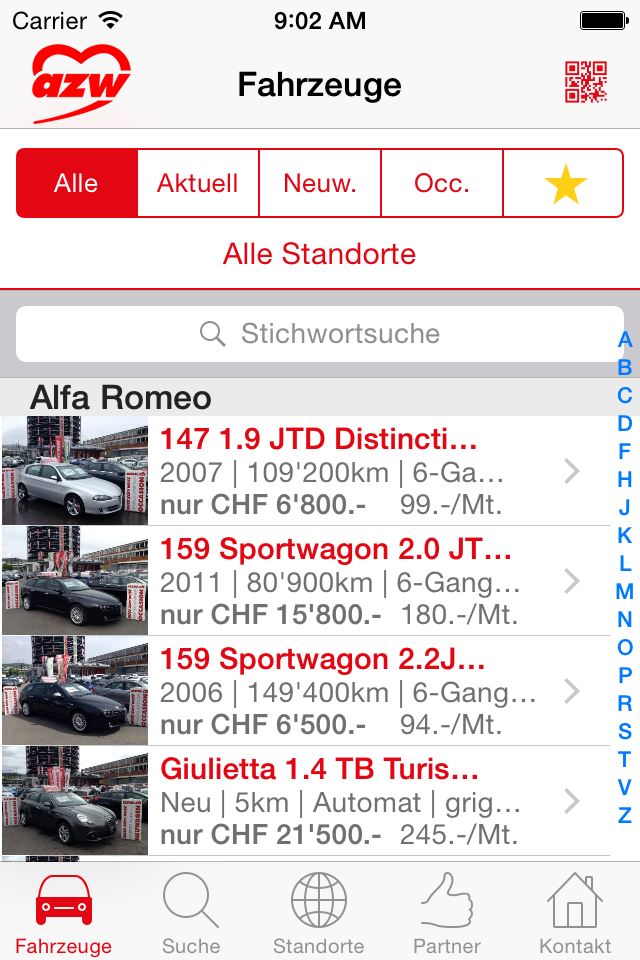Open the 147 1.9 JTD Distinctive listing
Screen dimensions: 640x960
[x=320, y=471]
